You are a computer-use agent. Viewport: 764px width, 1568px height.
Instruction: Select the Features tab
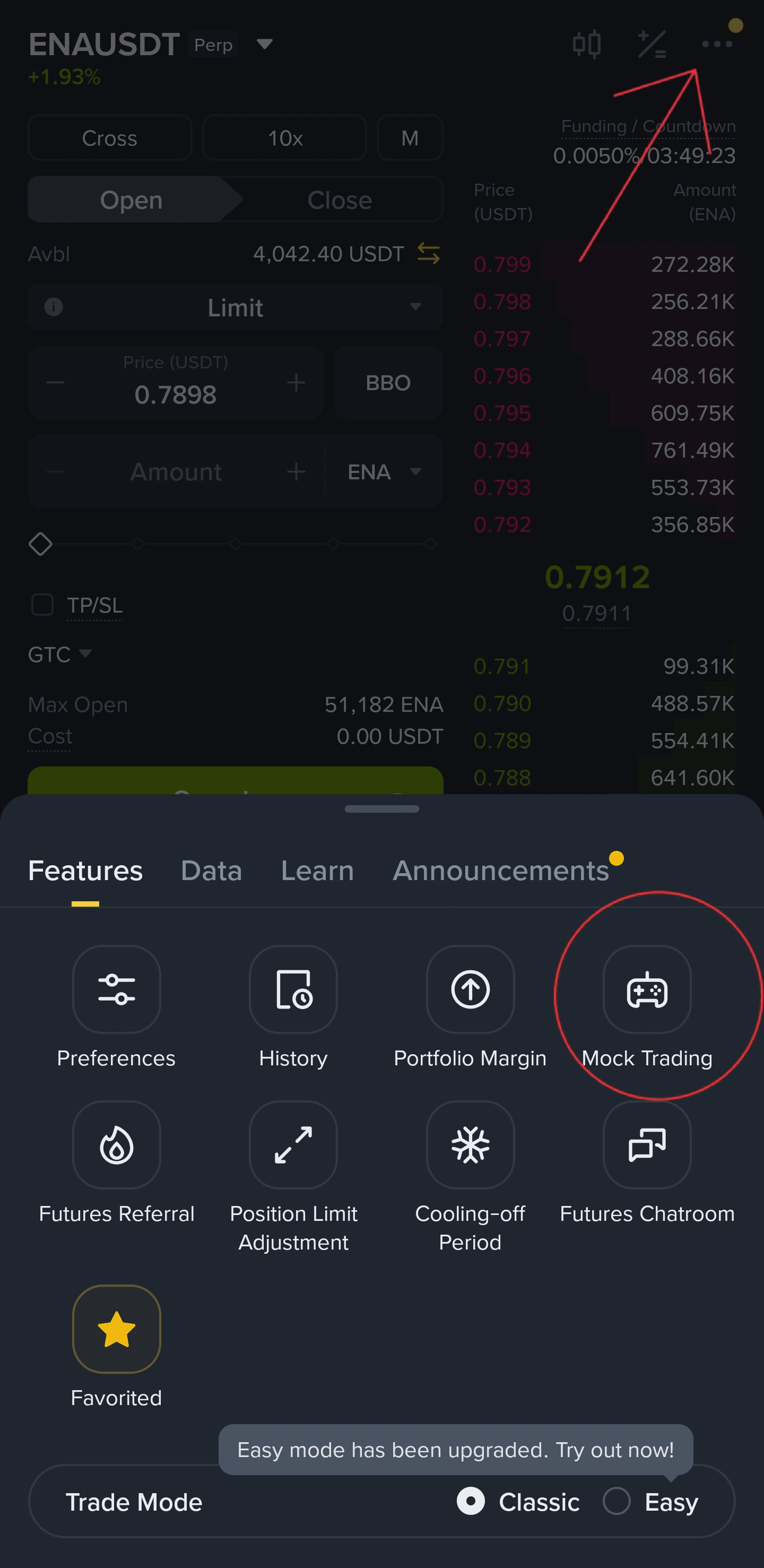(x=85, y=871)
